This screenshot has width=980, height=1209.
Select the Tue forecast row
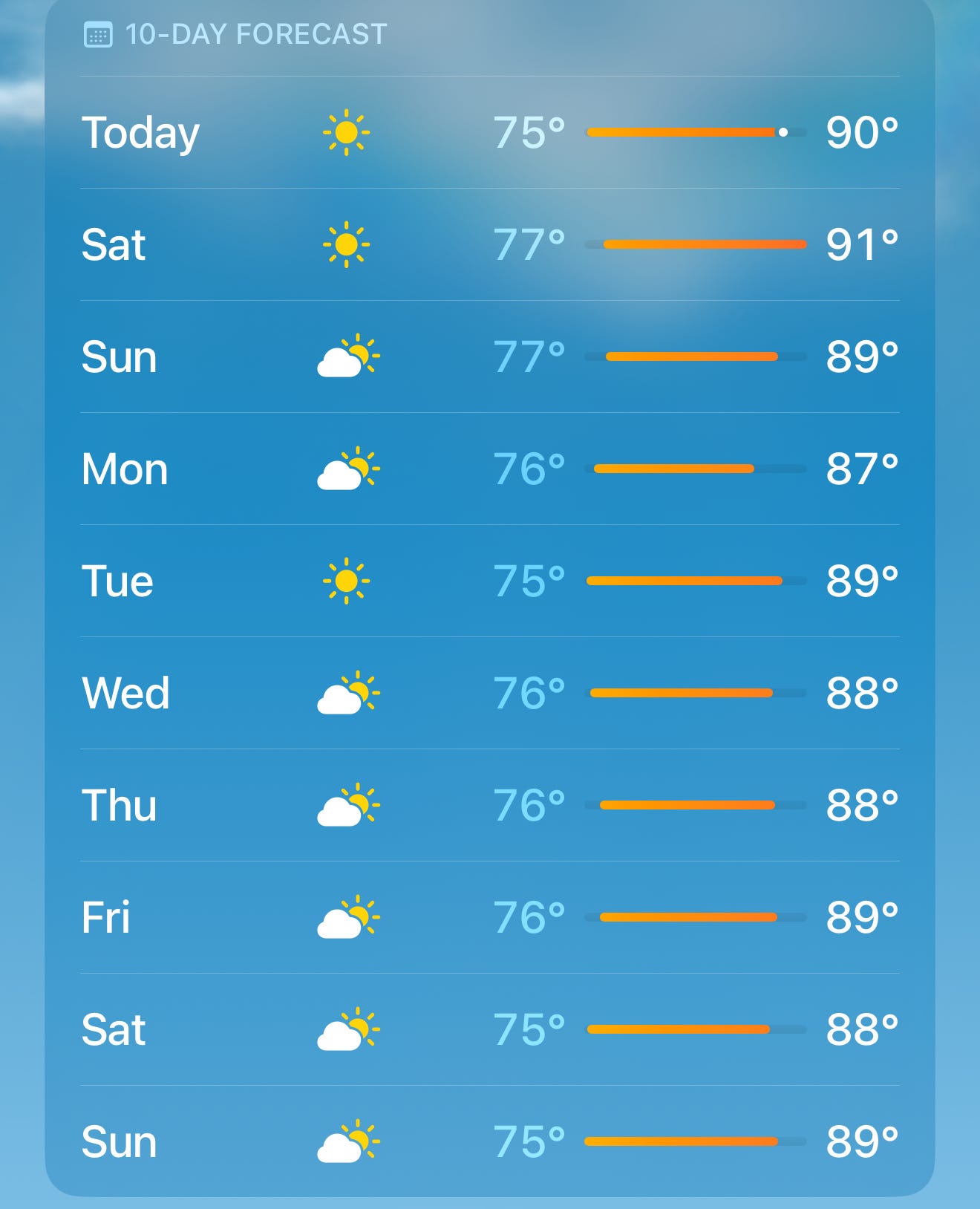tap(490, 581)
